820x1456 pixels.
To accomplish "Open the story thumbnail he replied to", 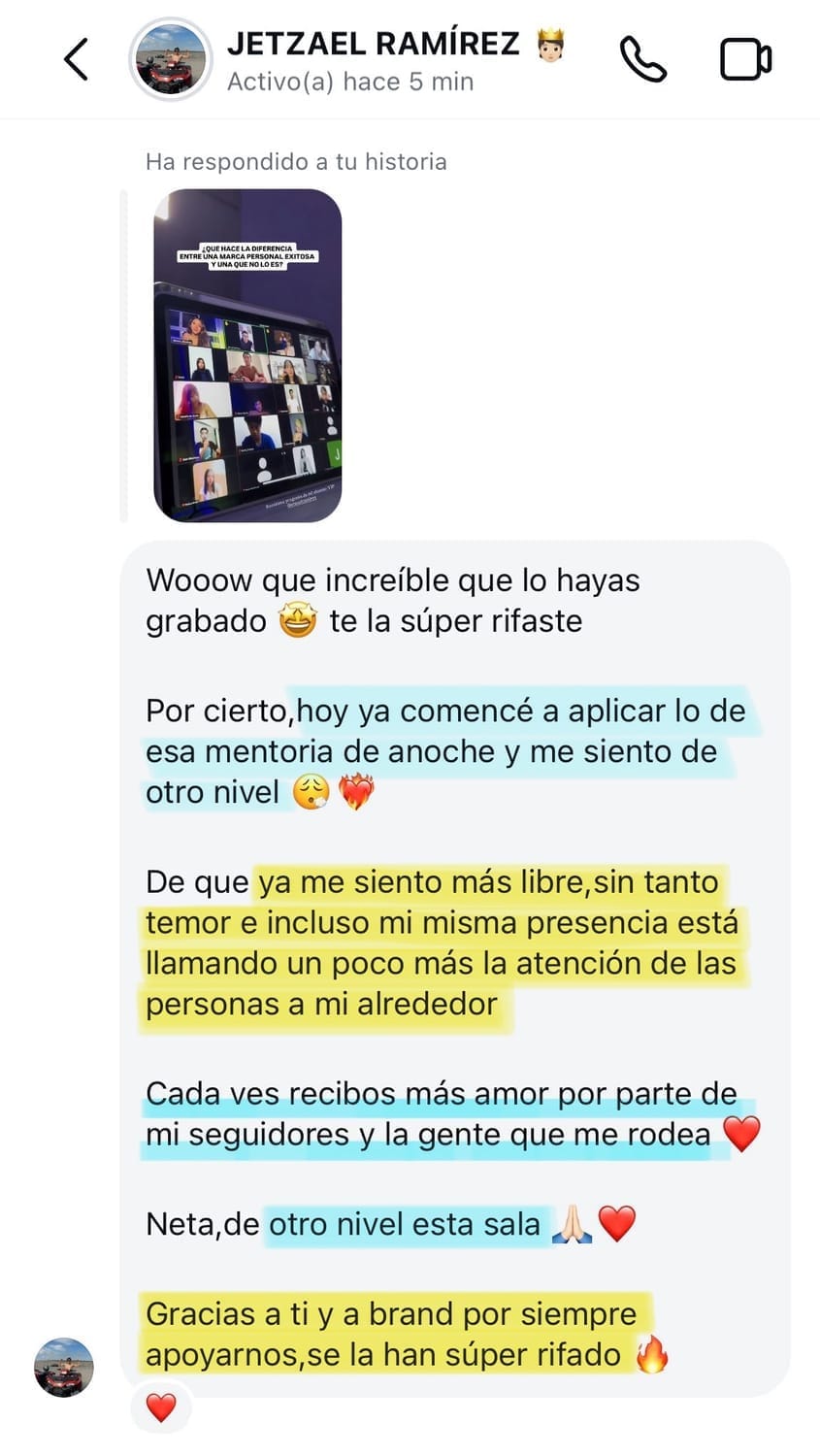I will pyautogui.click(x=247, y=355).
